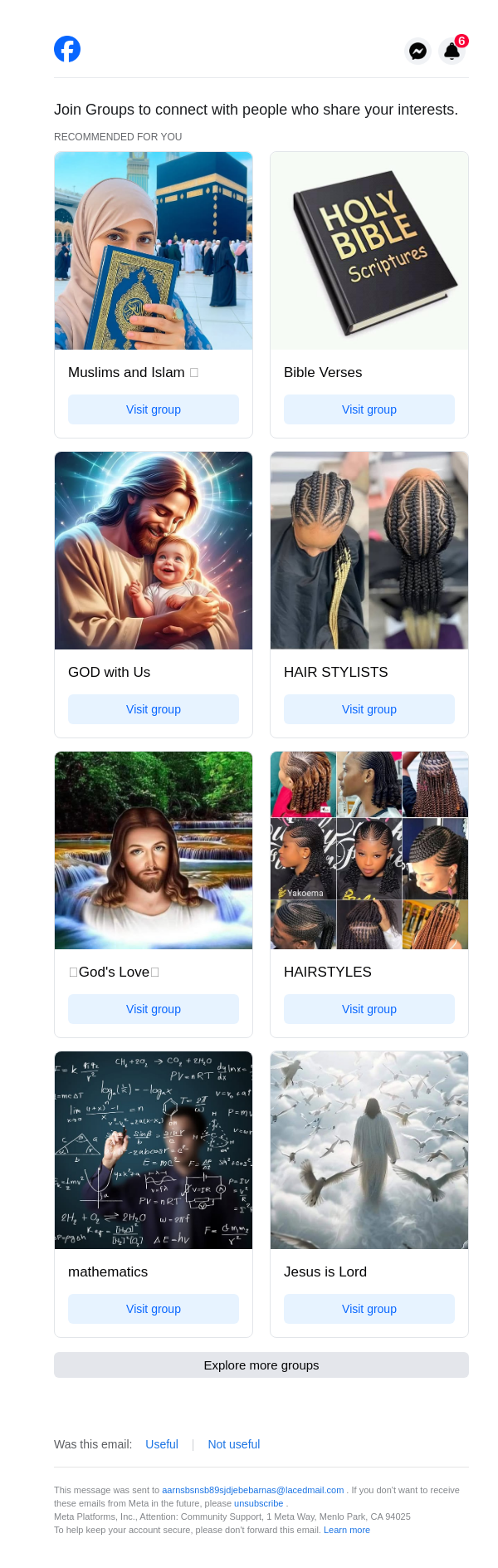Open the Learn more link
The image size is (498, 1568).
coord(347,1530)
